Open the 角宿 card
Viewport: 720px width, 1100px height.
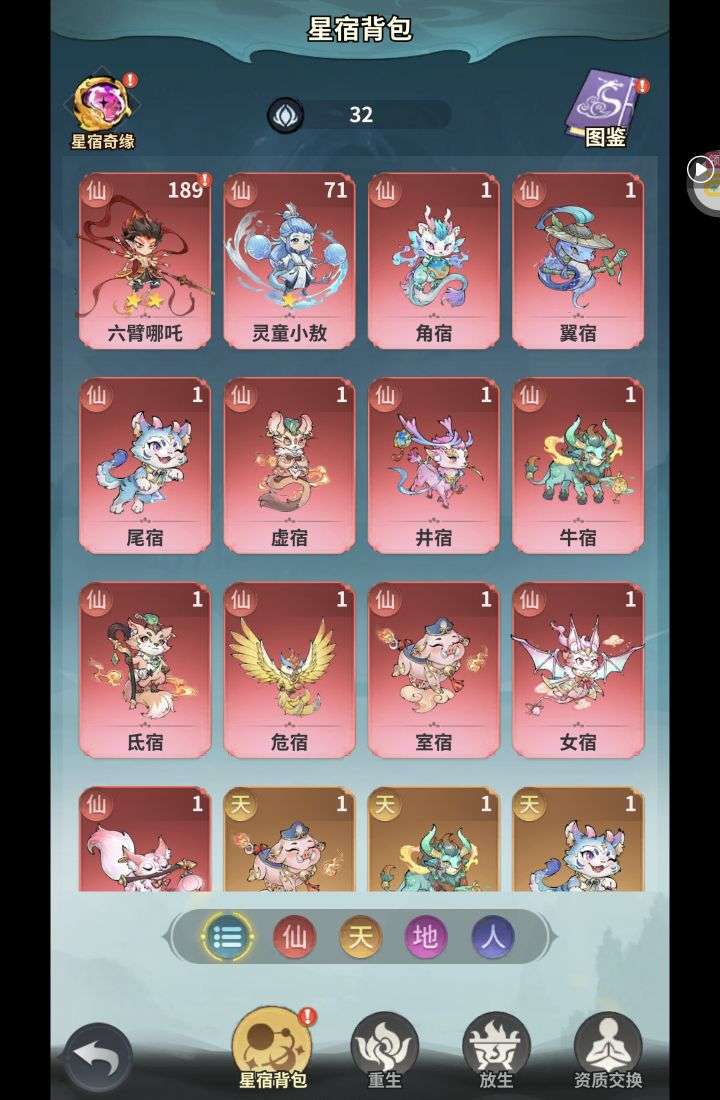(x=433, y=260)
